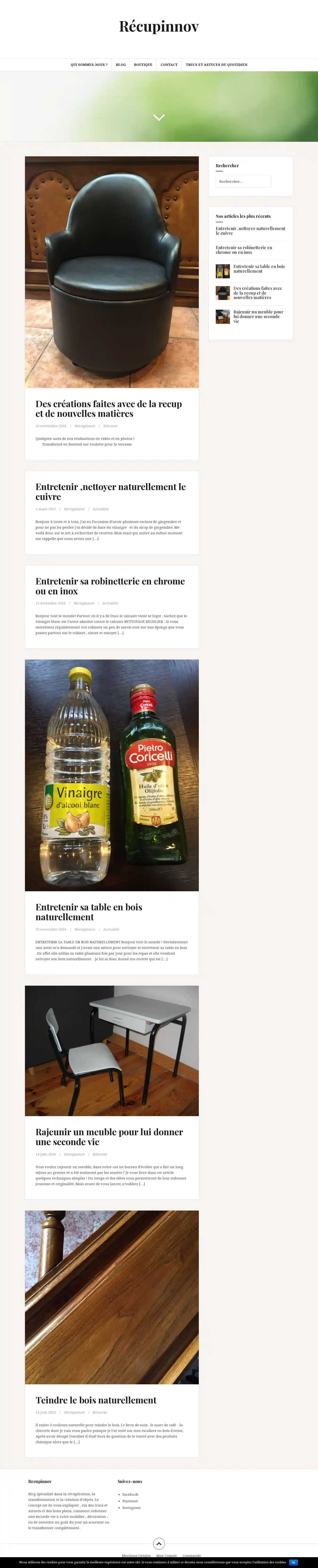
Task: Open the armchair photo article
Action: [111, 272]
